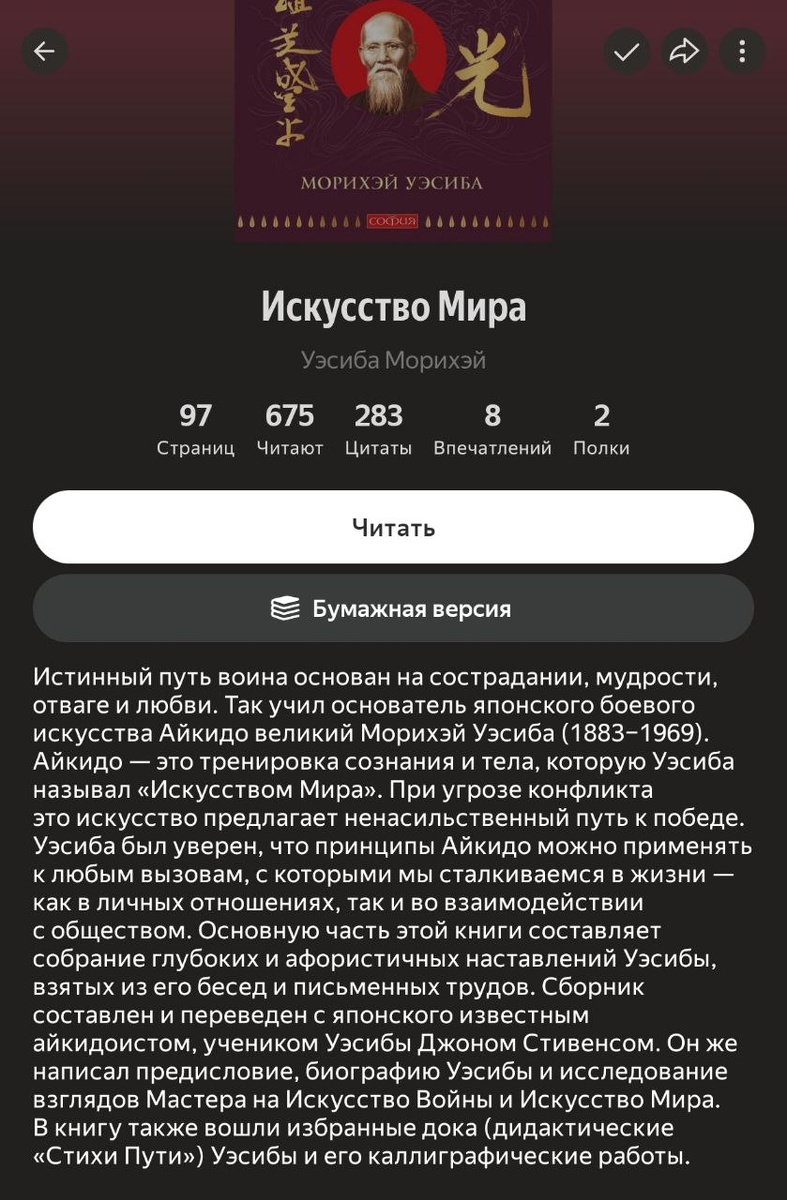Screen dimensions: 787x1200
Task: Tap the share icon at the top
Action: [685, 50]
